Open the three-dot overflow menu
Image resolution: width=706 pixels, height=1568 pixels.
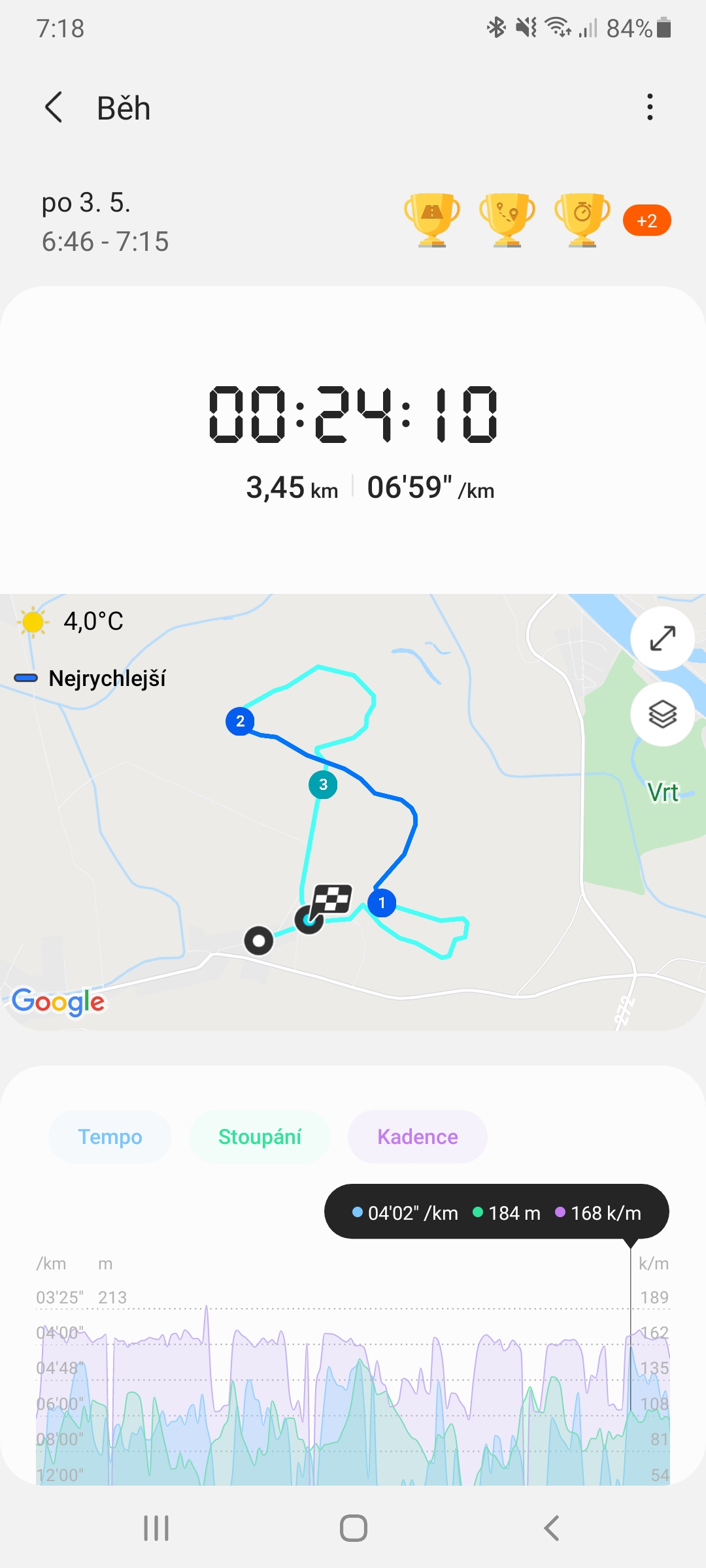[x=649, y=107]
